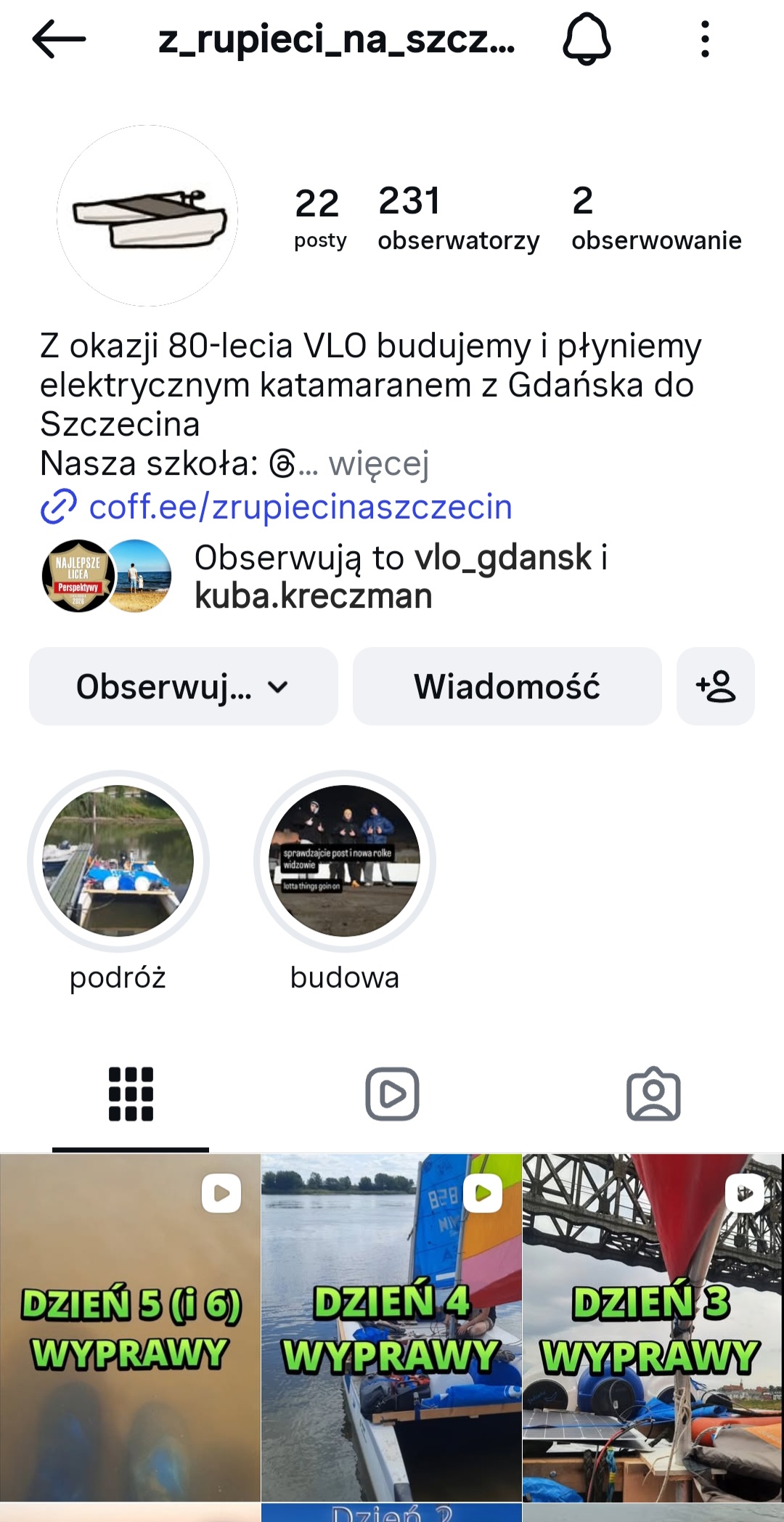
Task: Open the podróż story highlight
Action: [x=118, y=861]
